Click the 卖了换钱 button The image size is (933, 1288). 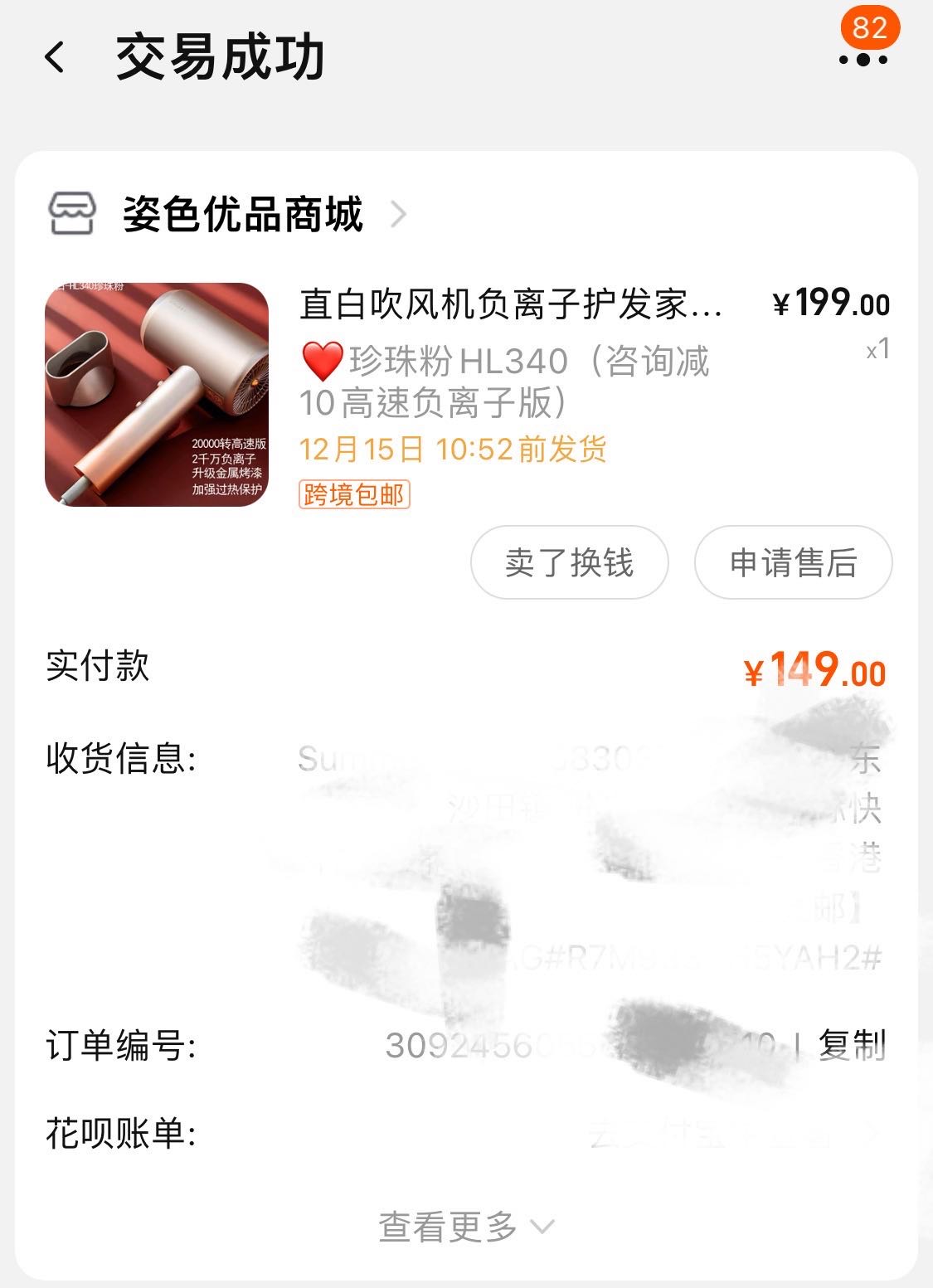pos(569,563)
